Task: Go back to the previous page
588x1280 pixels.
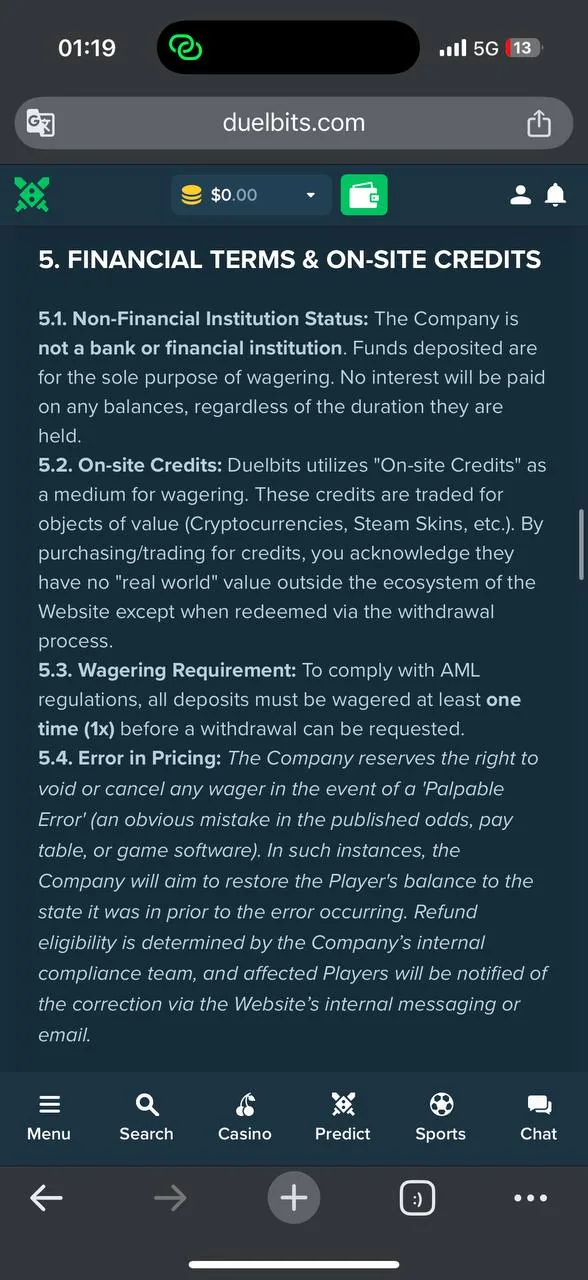Action: coord(46,1197)
